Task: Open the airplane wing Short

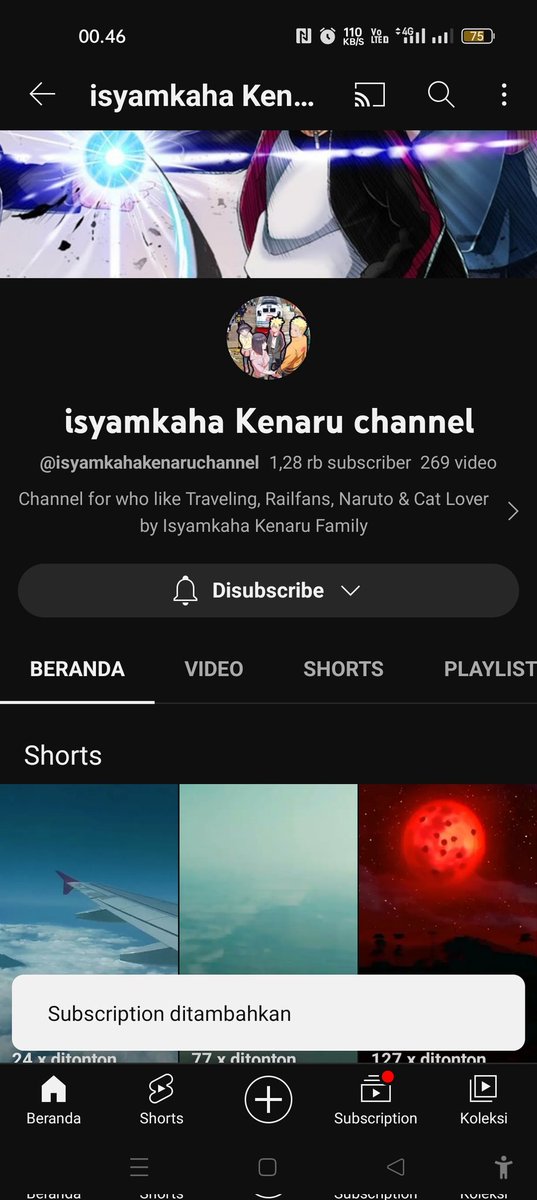Action: tap(89, 880)
